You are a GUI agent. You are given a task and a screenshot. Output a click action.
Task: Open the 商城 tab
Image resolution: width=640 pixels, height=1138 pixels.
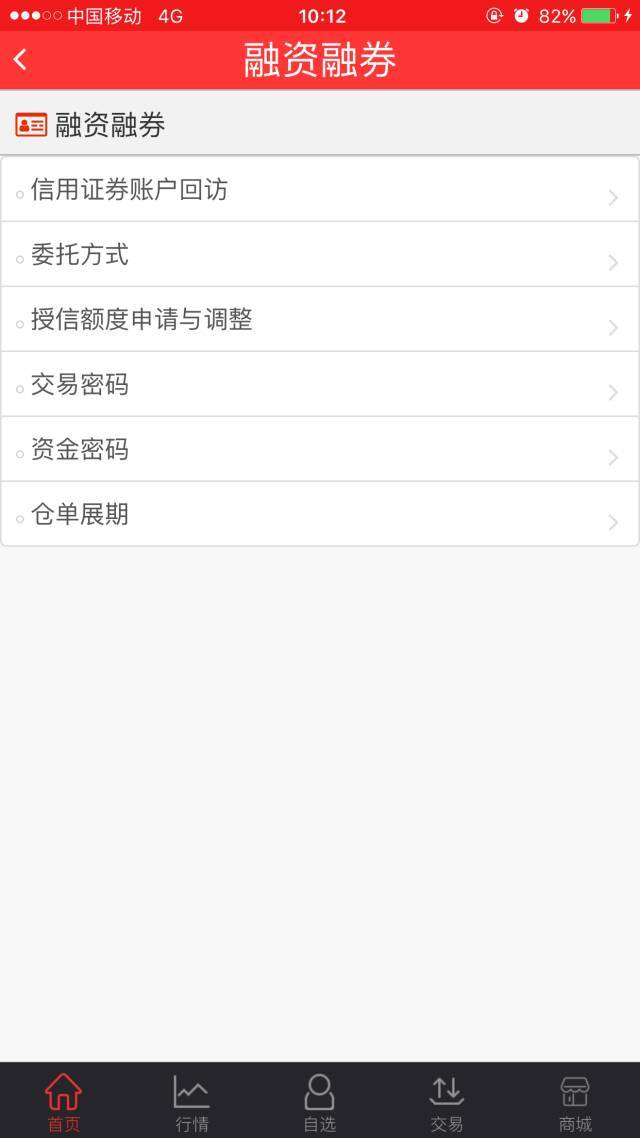(575, 1102)
